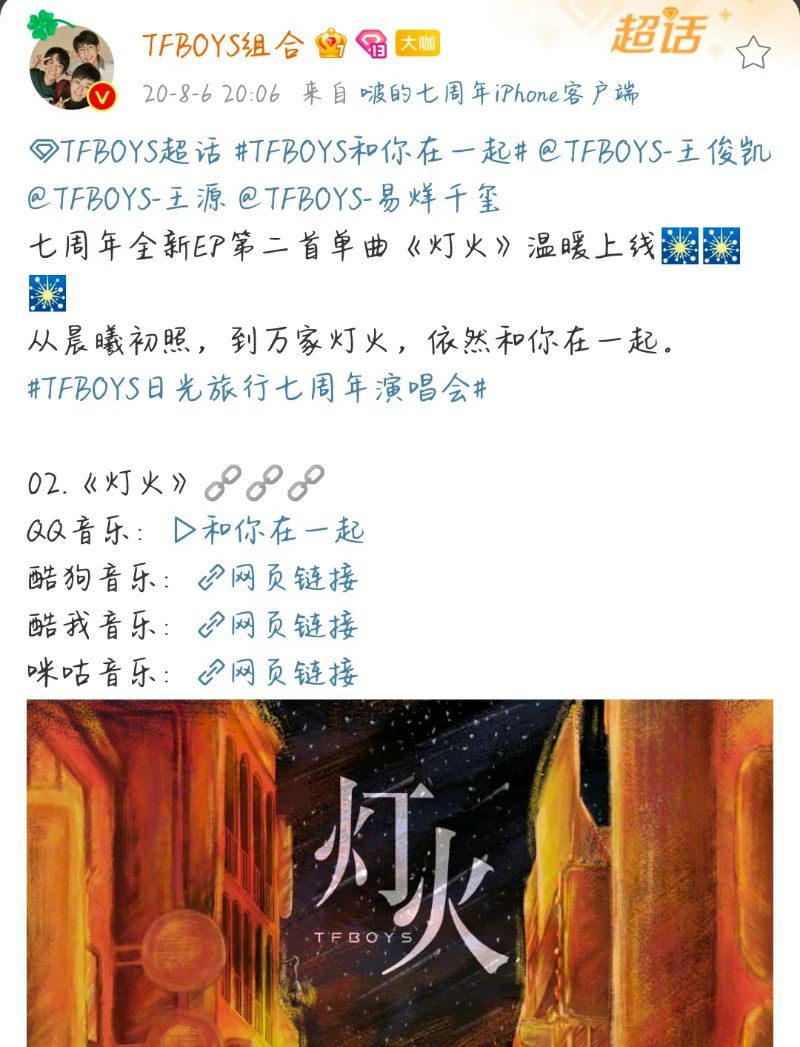Viewport: 800px width, 1047px height.
Task: Open the QQ音乐 和你在一起 link
Action: [269, 530]
